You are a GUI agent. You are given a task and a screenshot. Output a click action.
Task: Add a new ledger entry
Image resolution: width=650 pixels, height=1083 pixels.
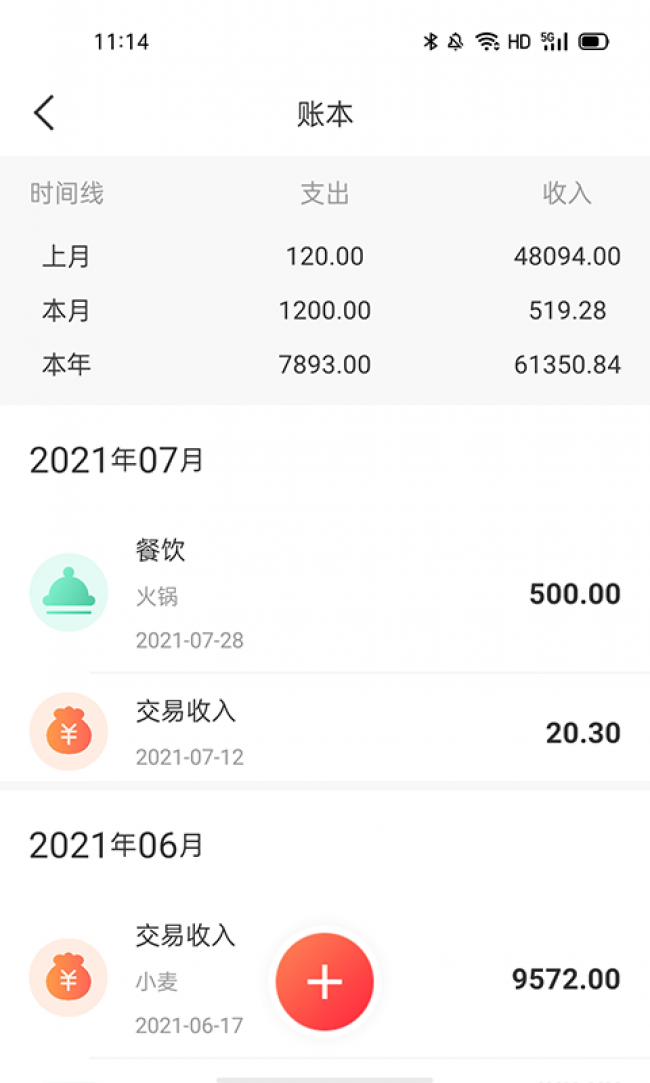[324, 982]
